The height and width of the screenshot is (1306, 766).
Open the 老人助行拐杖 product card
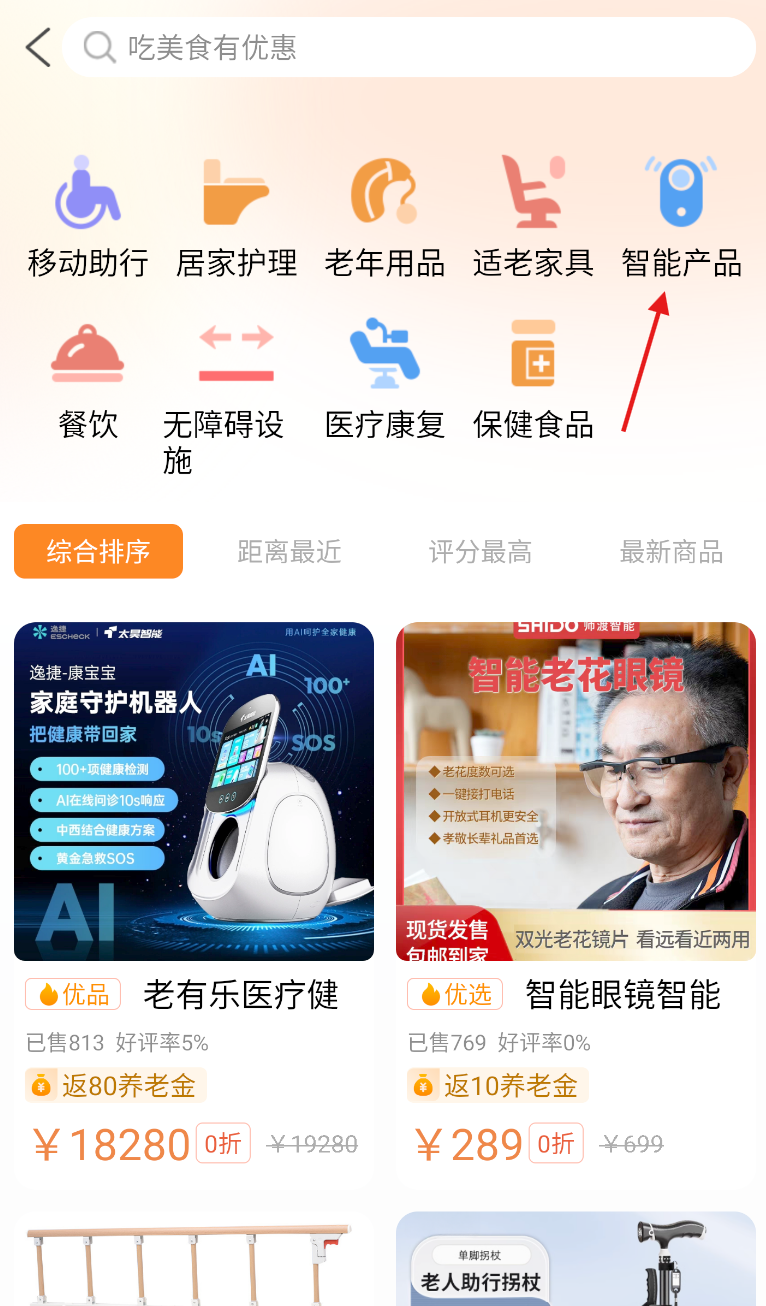(576, 1260)
